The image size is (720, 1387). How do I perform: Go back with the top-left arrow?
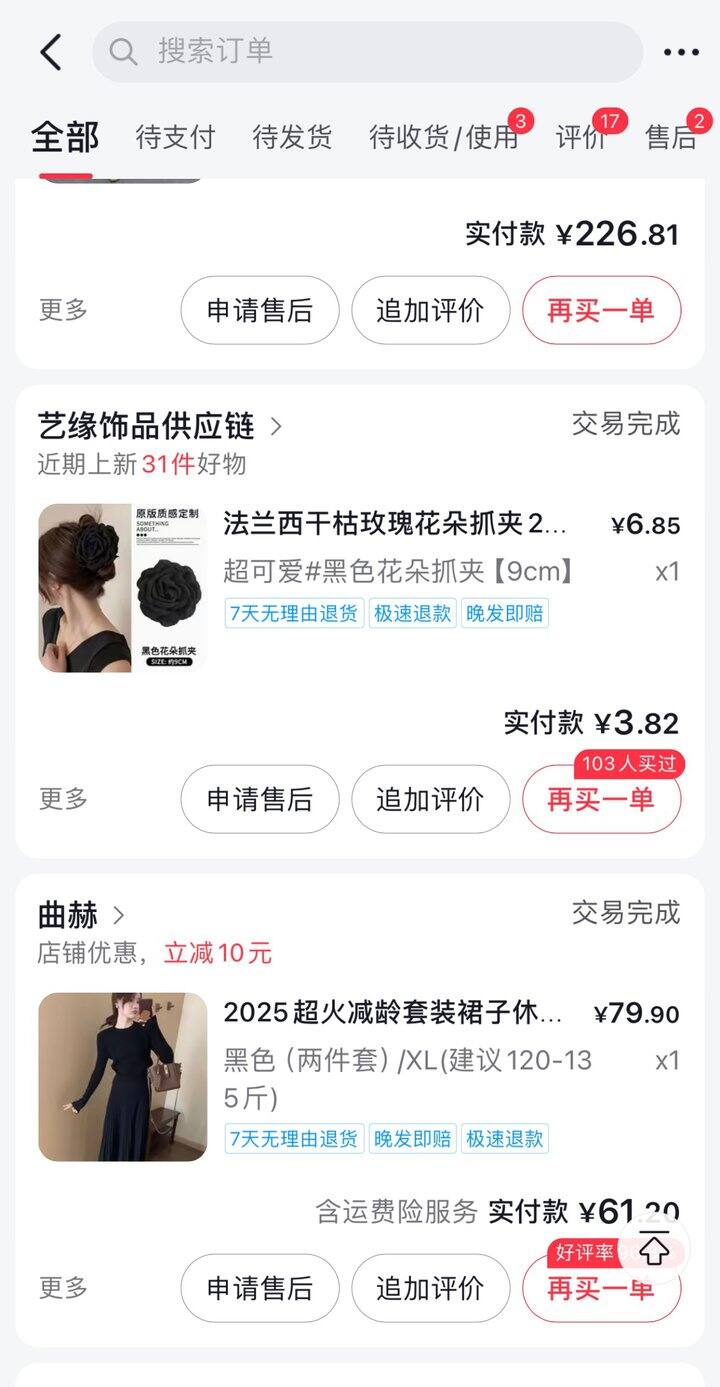(50, 52)
